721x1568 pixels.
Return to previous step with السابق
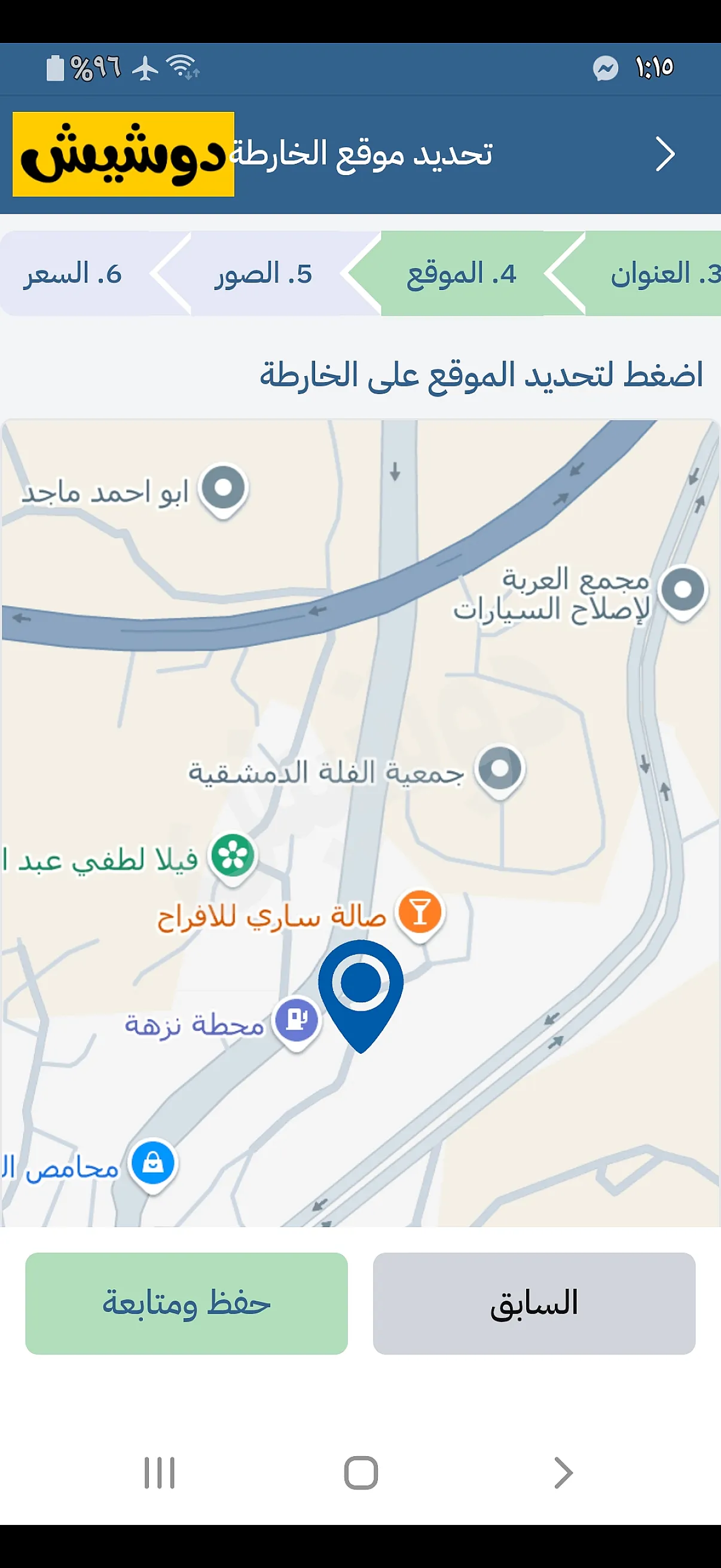[534, 1302]
